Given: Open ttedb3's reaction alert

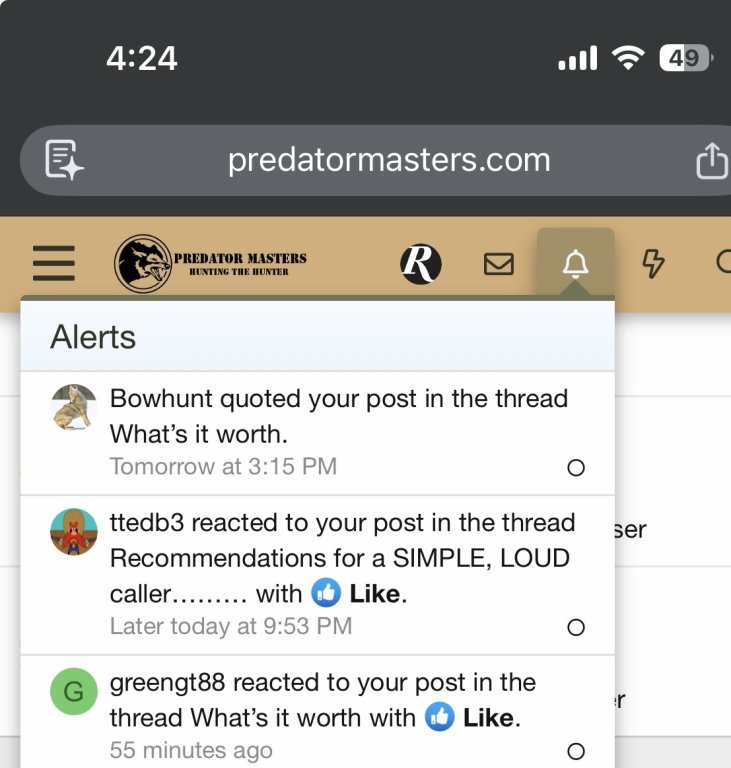Looking at the screenshot, I should (340, 557).
